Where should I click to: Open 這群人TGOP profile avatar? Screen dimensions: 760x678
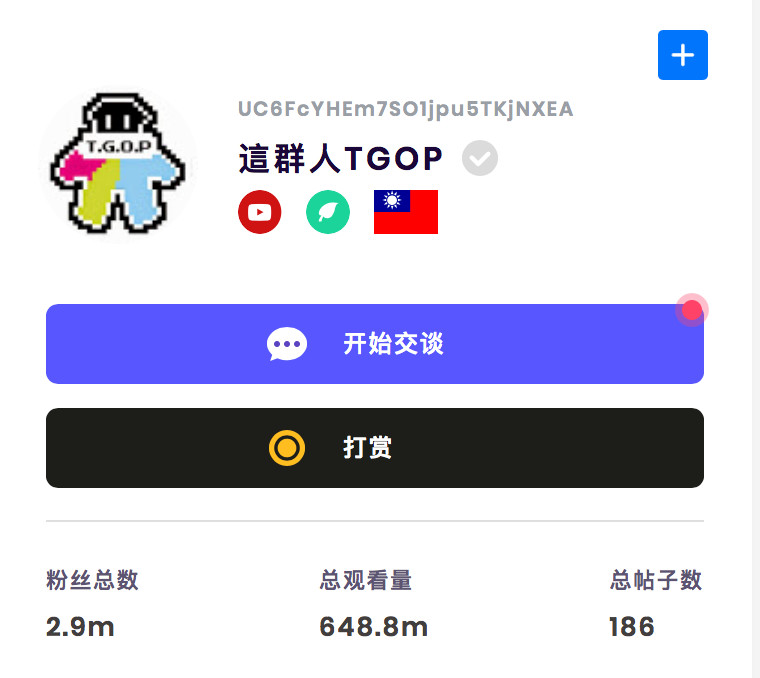click(118, 164)
